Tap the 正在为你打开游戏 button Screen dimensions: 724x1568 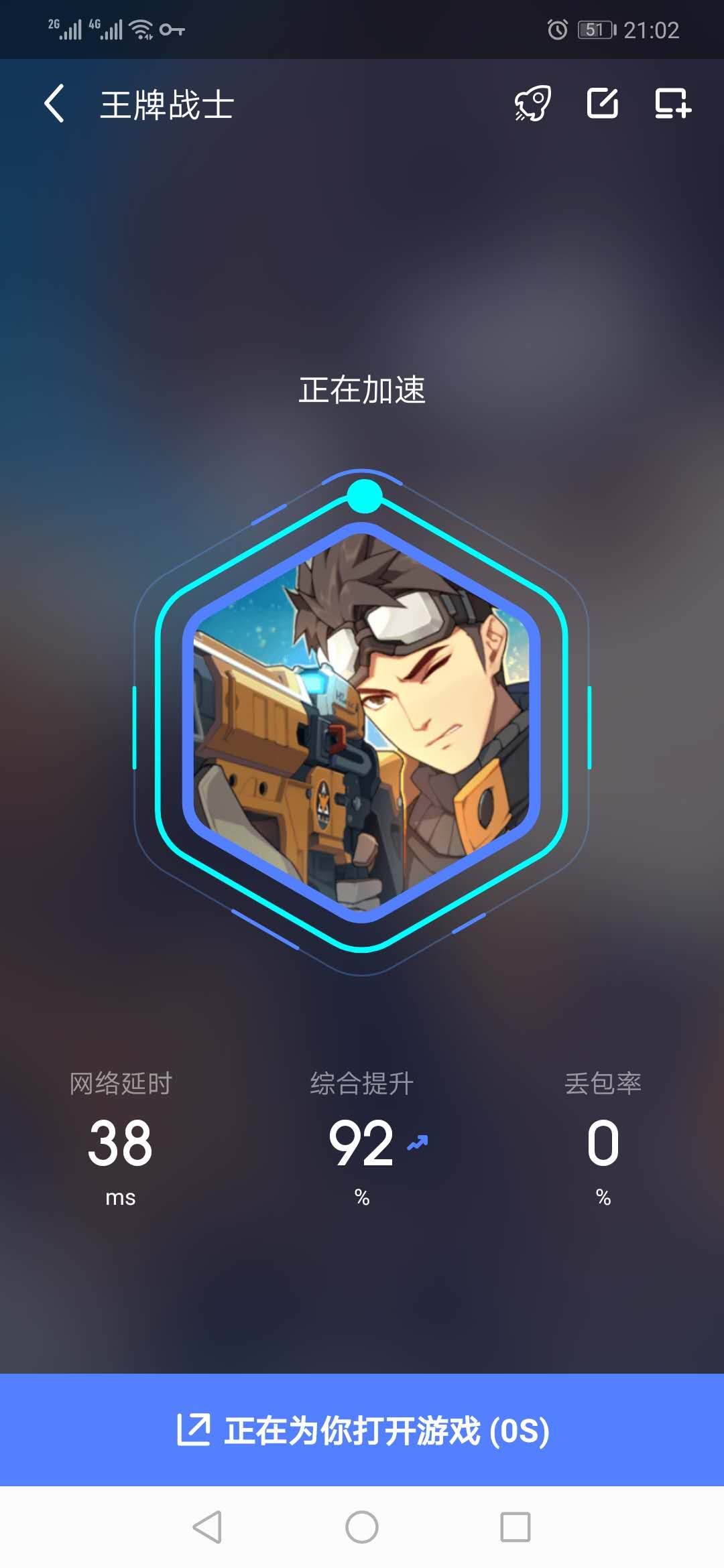pyautogui.click(x=362, y=1430)
